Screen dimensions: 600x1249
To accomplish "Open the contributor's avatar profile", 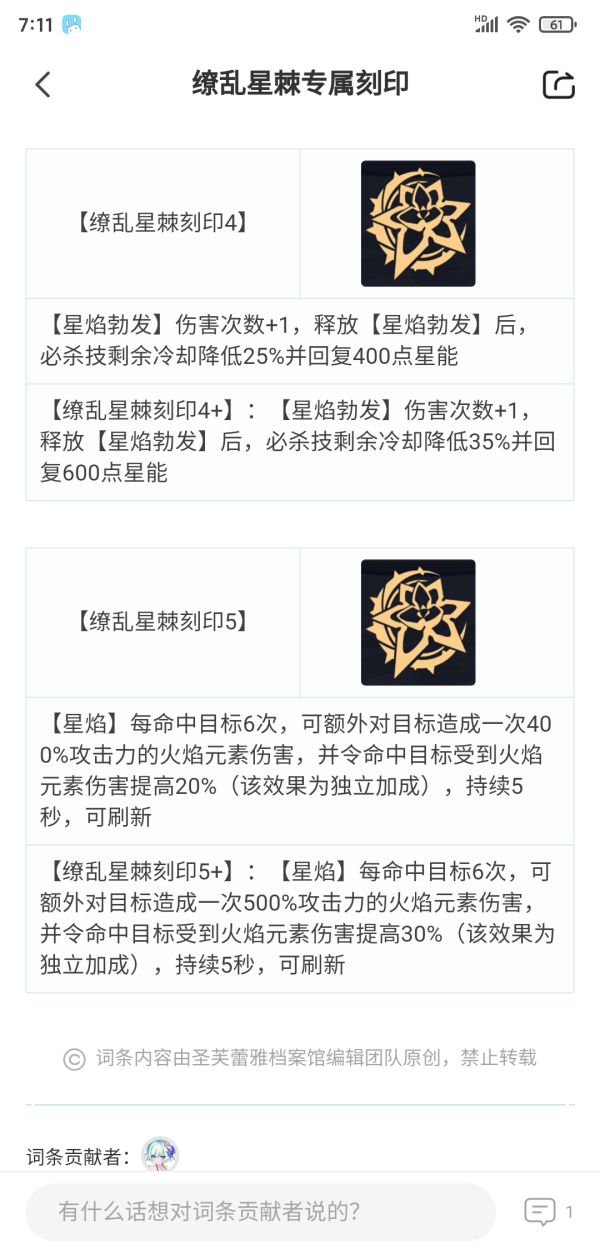I will pyautogui.click(x=160, y=1154).
